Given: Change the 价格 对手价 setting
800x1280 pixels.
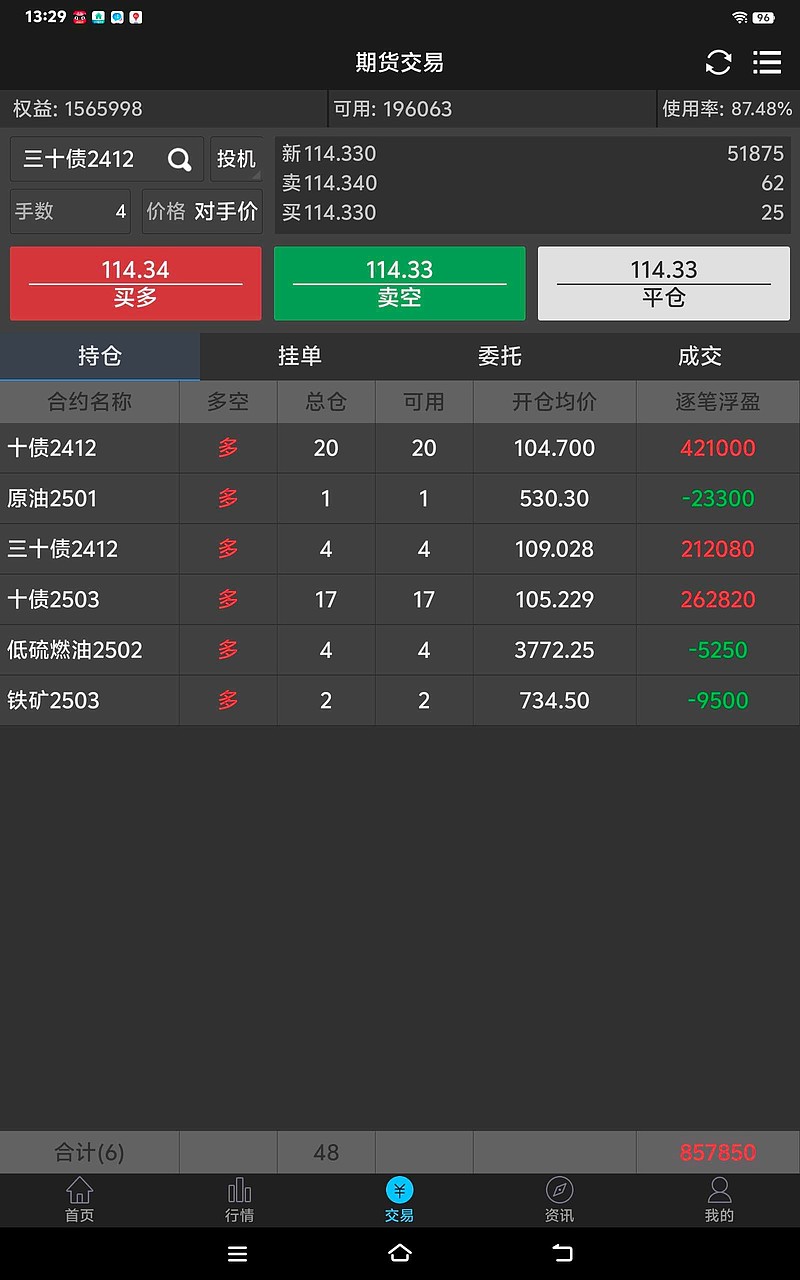Looking at the screenshot, I should pyautogui.click(x=202, y=211).
